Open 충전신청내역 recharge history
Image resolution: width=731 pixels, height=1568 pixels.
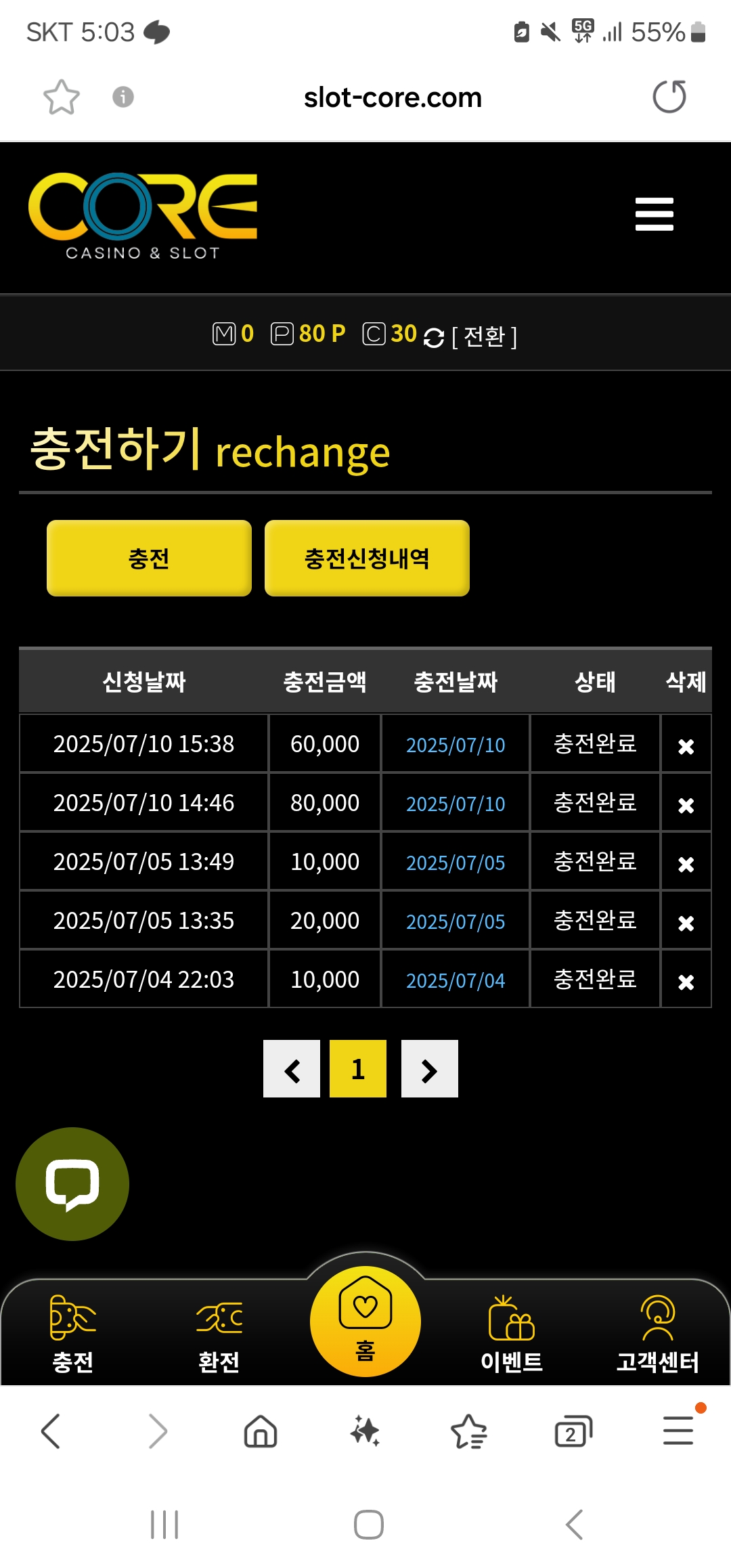(x=367, y=559)
